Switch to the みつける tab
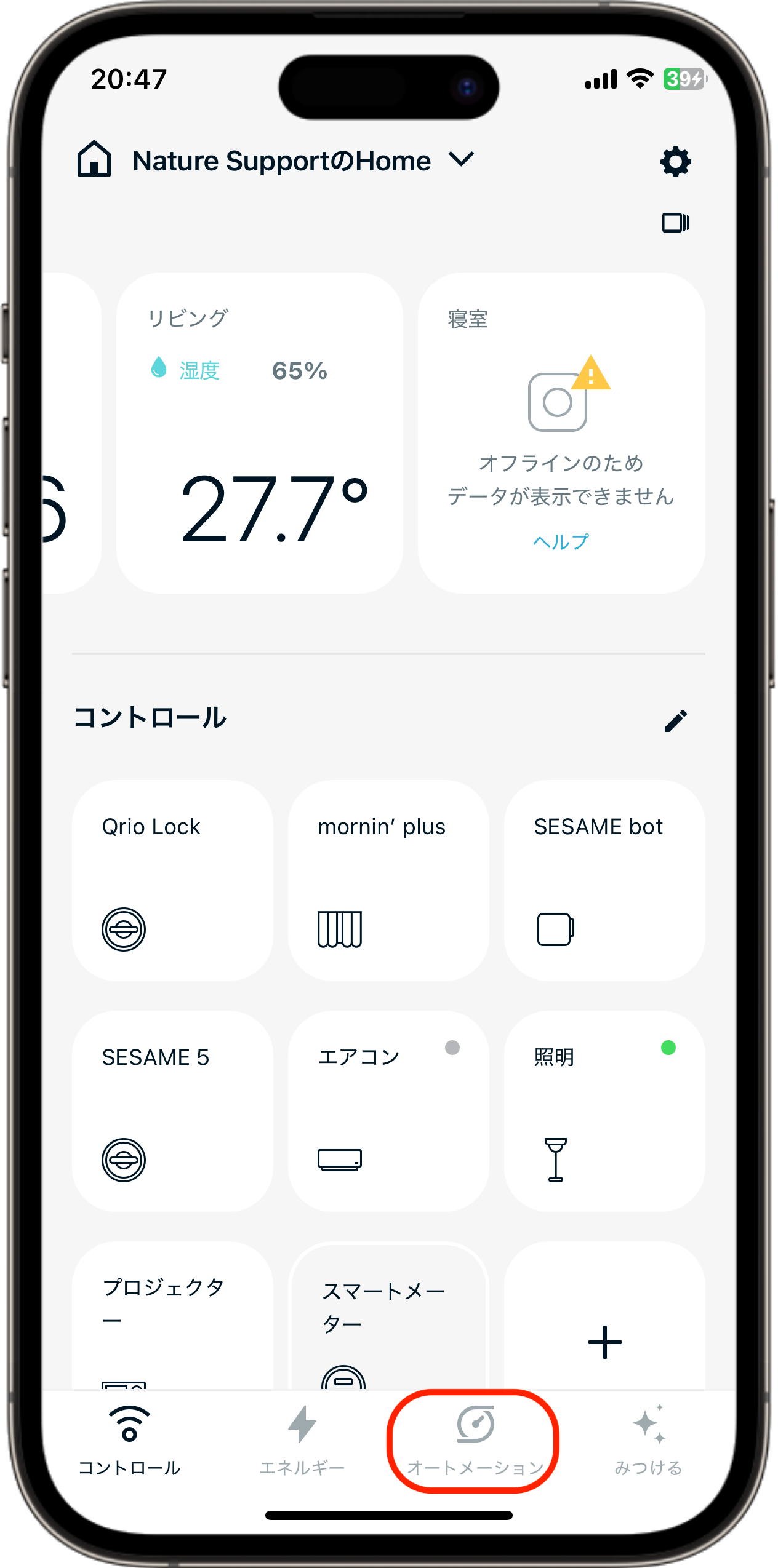The width and height of the screenshot is (778, 1568). (x=648, y=1441)
